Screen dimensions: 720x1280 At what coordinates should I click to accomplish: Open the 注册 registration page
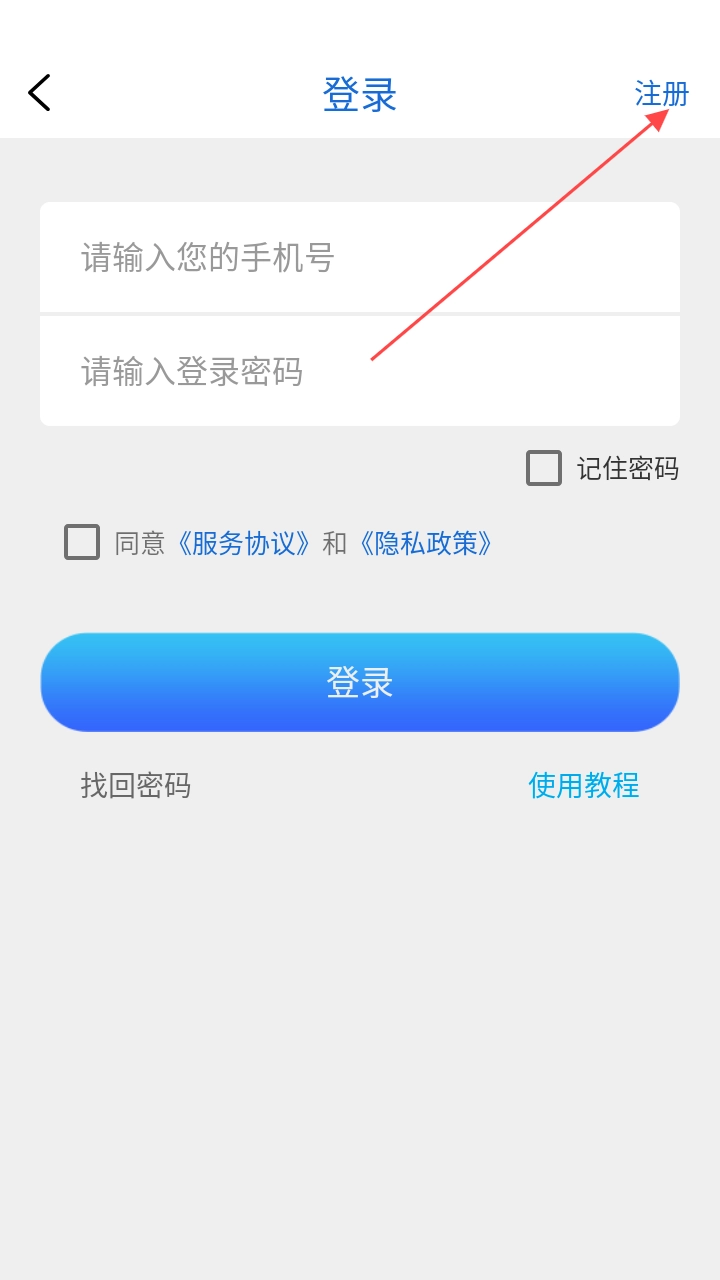661,94
